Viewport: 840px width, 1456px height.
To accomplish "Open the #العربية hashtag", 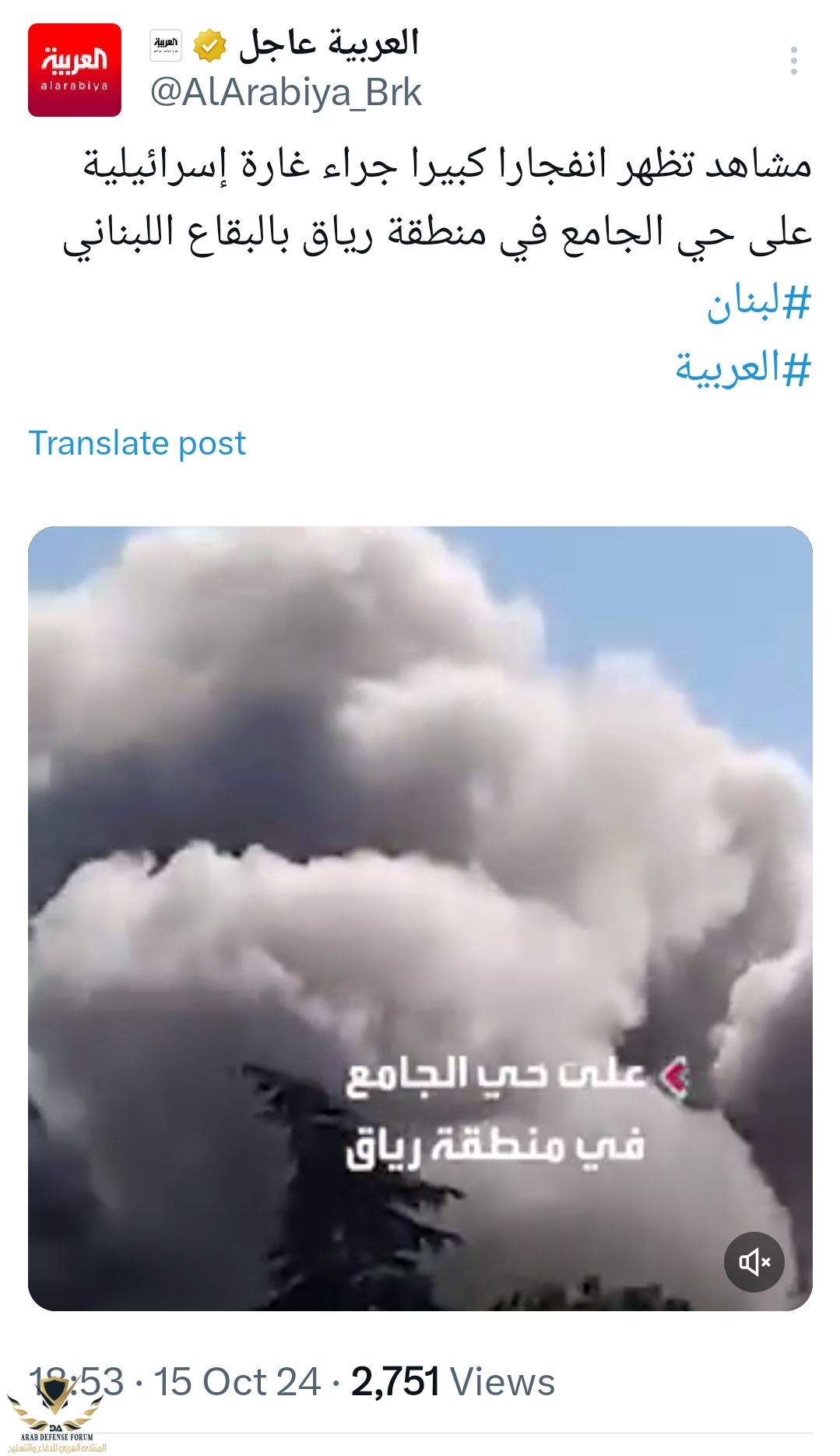I will click(x=743, y=368).
